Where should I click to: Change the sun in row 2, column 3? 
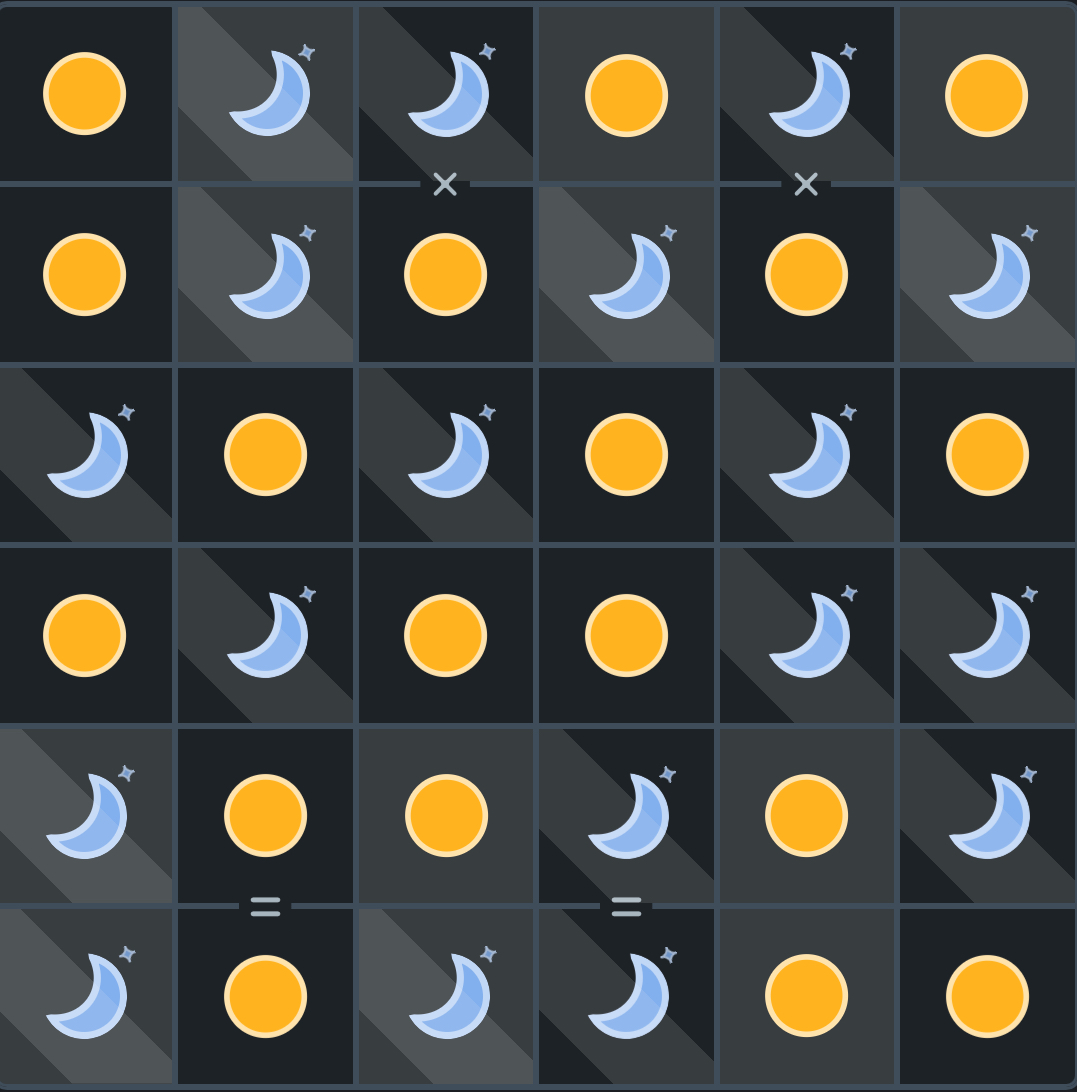[445, 274]
